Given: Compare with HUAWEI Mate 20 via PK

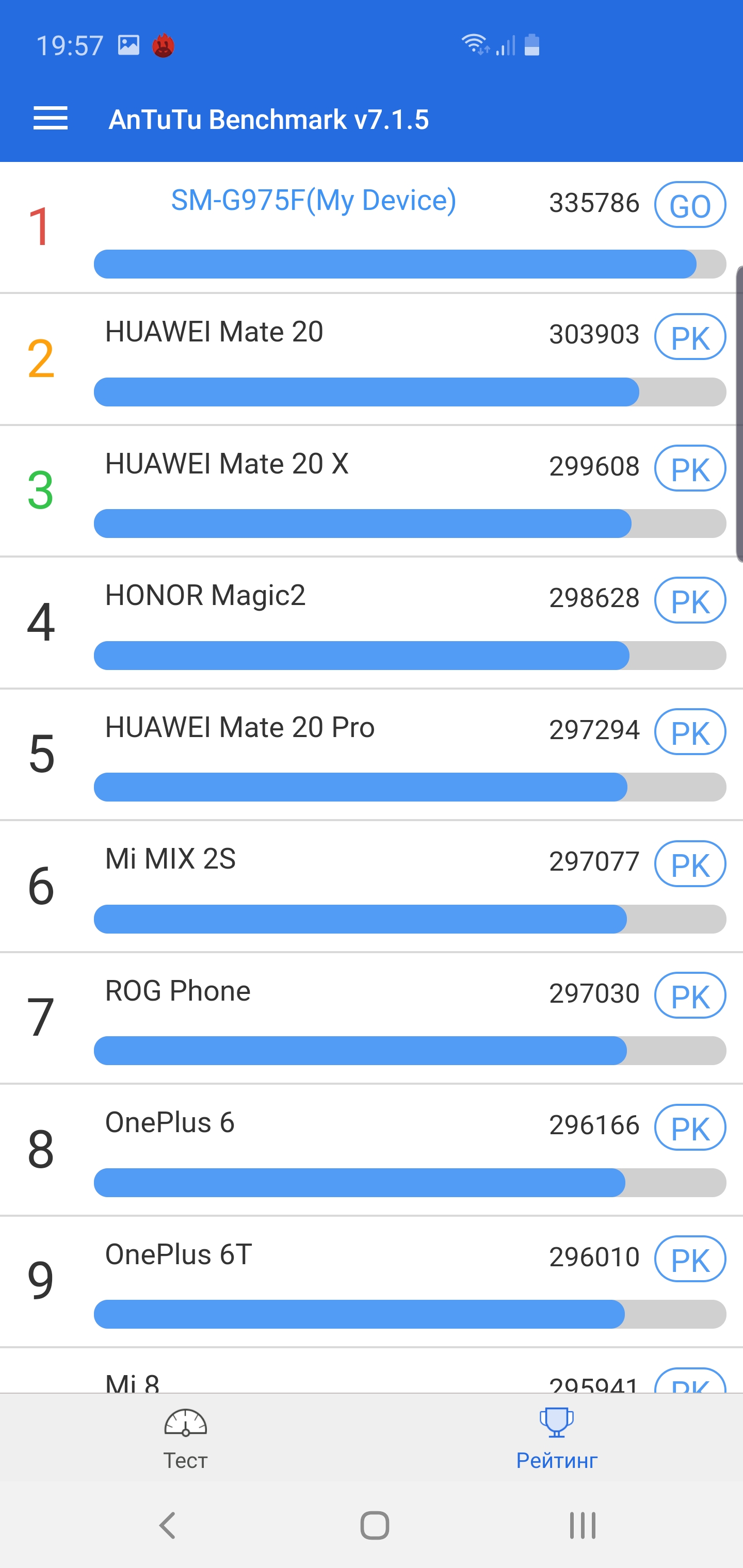Looking at the screenshot, I should coord(689,337).
